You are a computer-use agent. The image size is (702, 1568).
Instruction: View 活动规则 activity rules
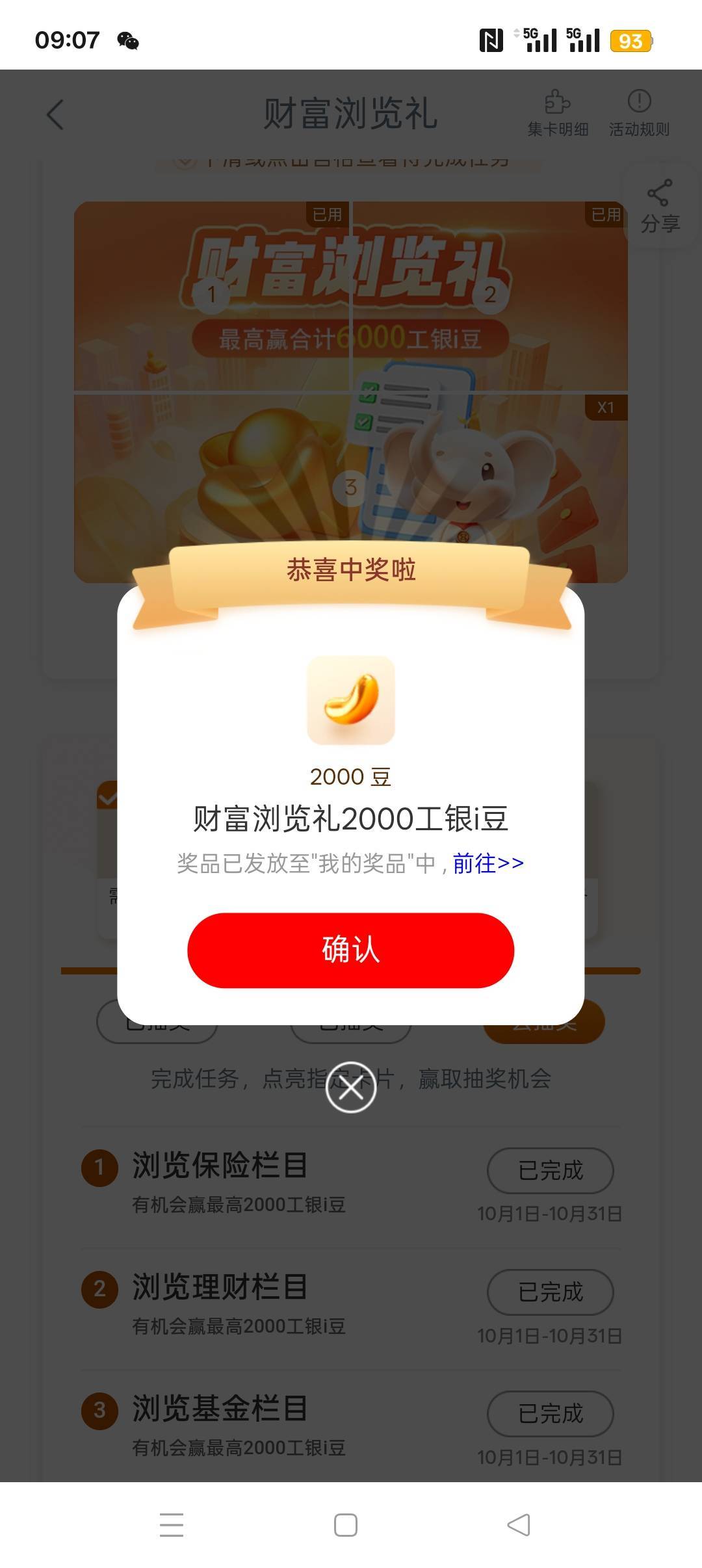pos(639,114)
